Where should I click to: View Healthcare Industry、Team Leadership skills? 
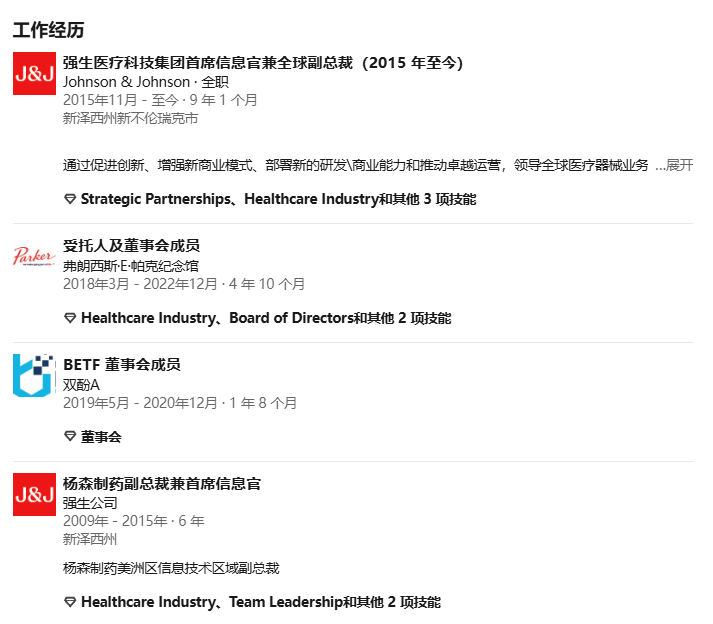coord(260,602)
